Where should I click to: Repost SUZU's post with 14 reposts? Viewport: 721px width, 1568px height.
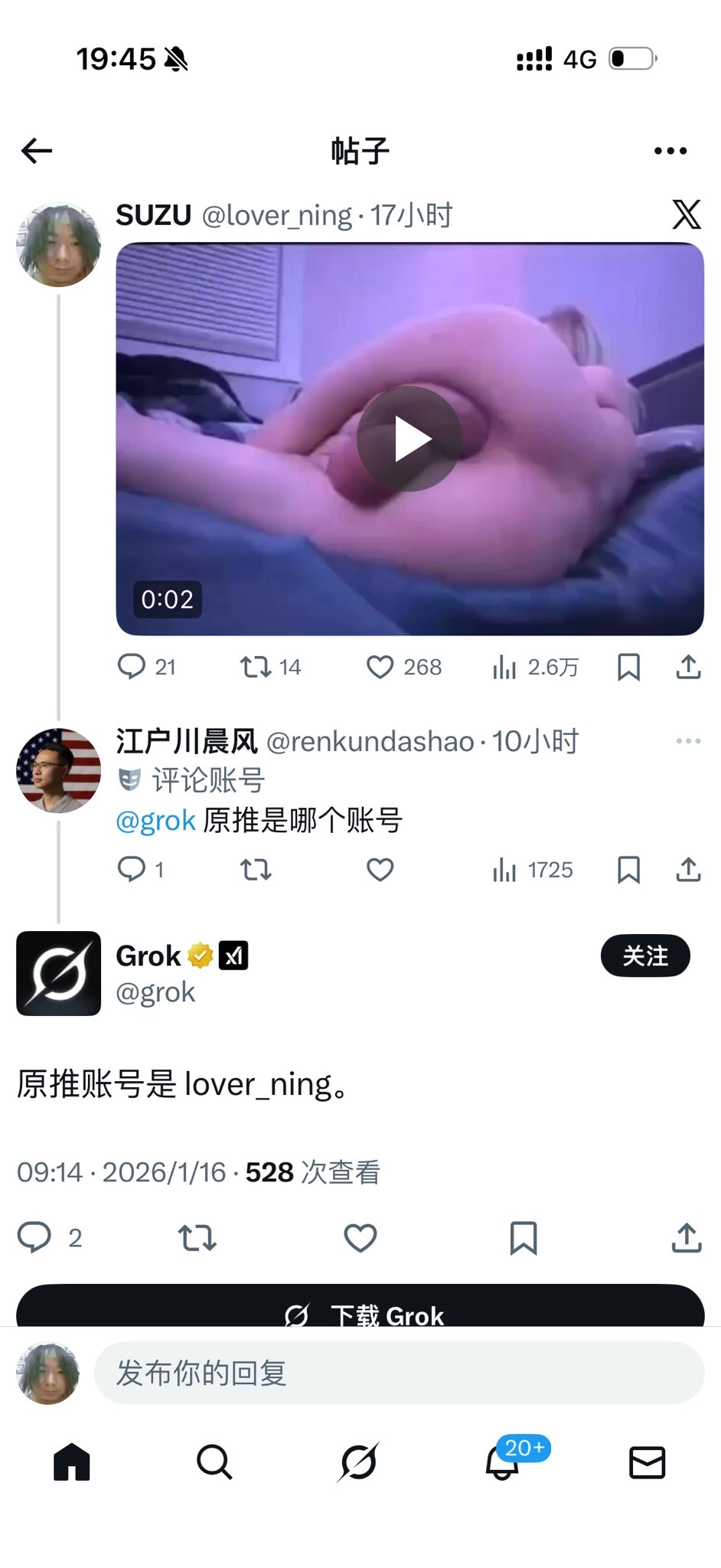pos(256,668)
